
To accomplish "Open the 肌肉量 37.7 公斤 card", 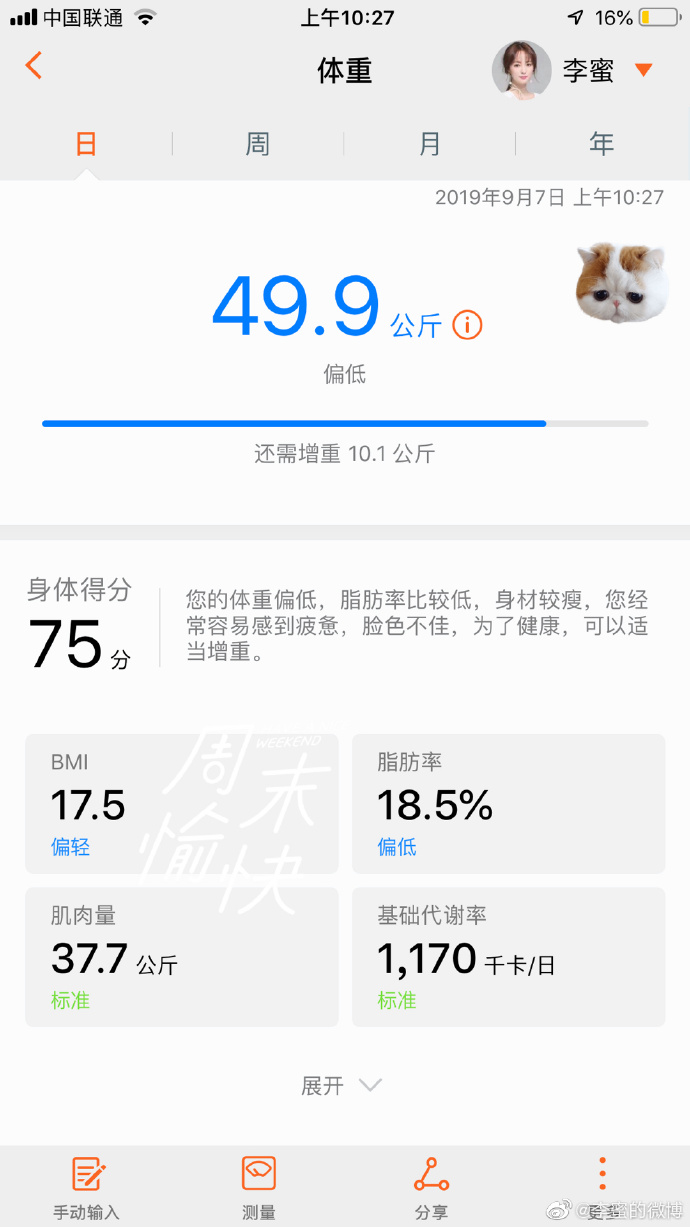I will click(181, 957).
